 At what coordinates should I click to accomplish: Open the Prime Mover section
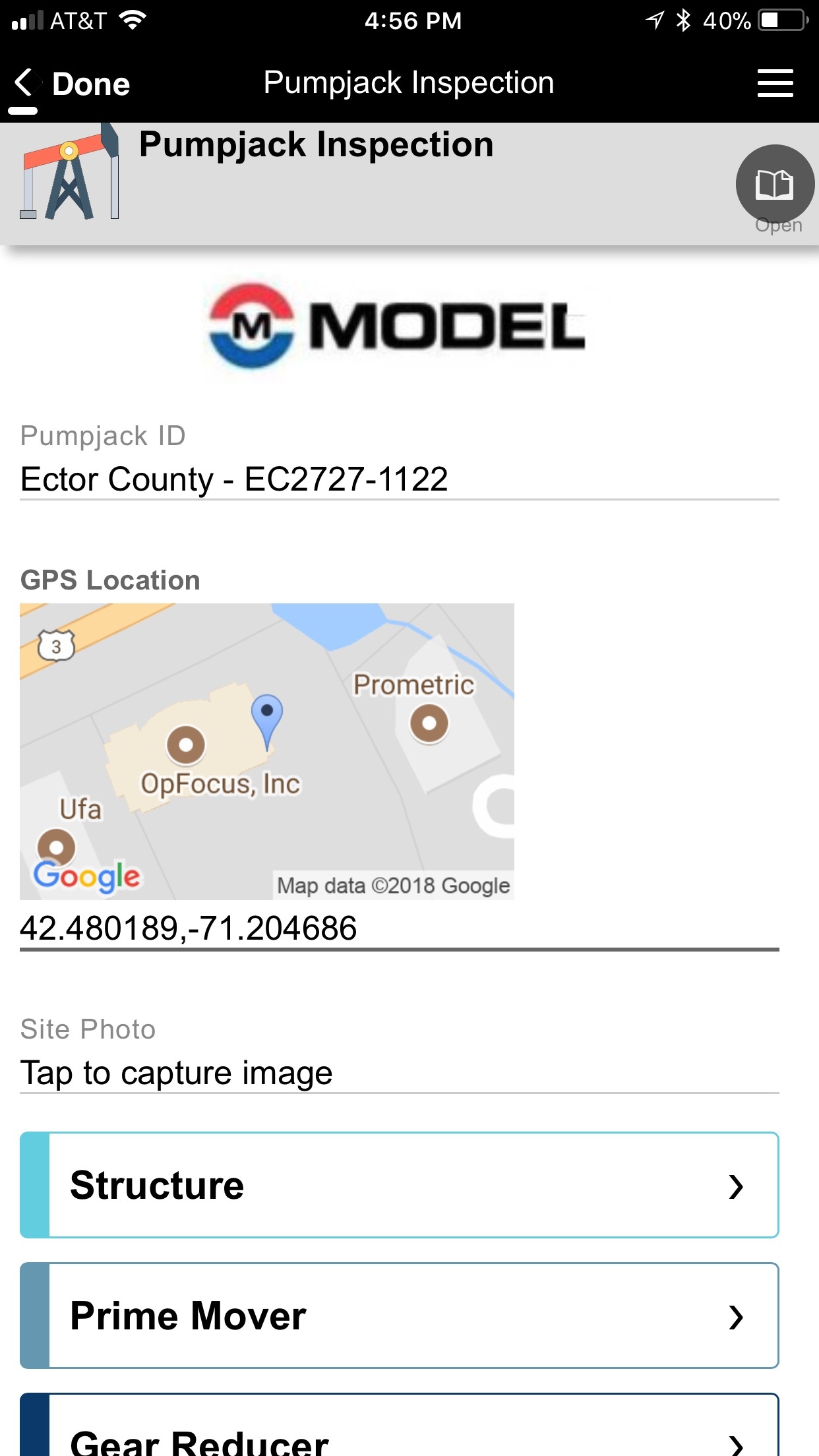coord(399,1316)
